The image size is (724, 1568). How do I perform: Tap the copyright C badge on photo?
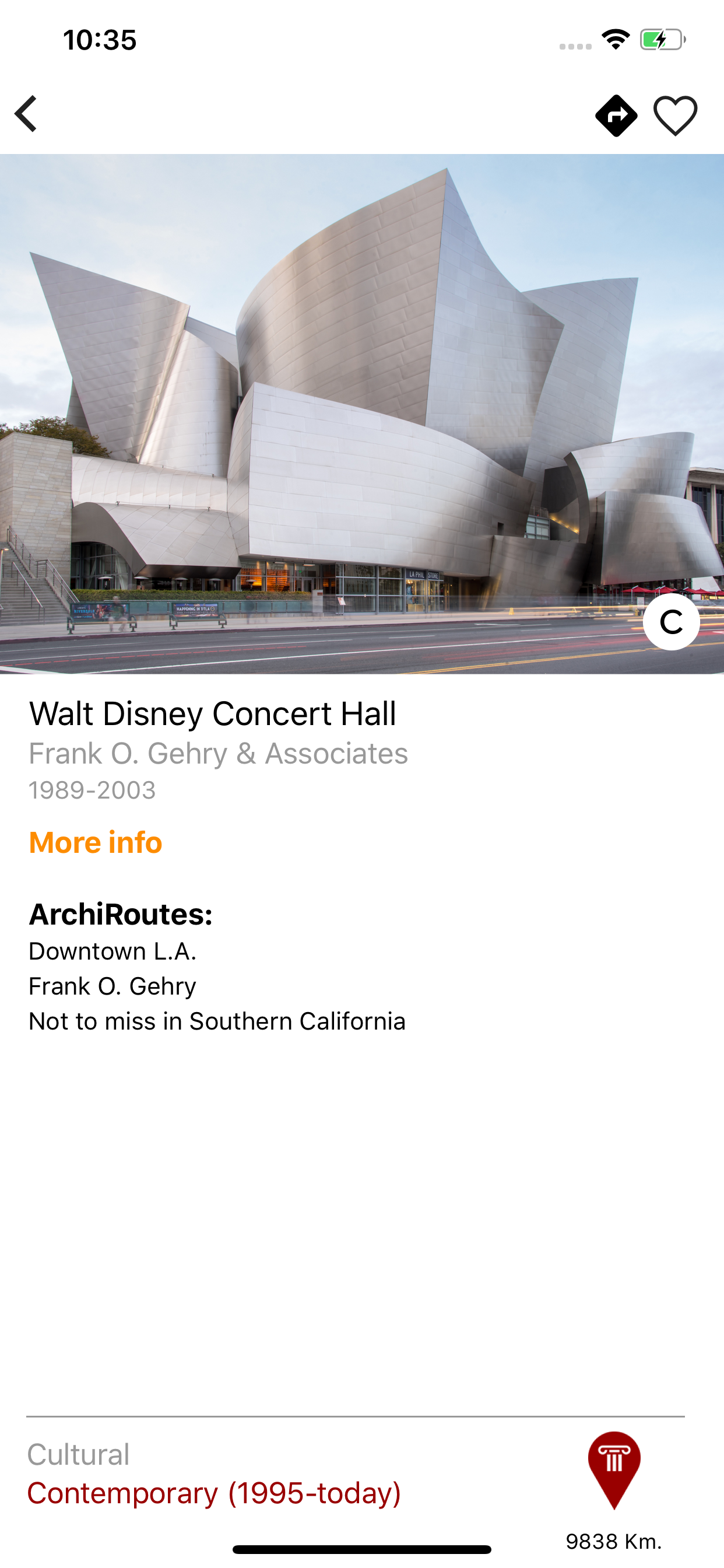(671, 621)
